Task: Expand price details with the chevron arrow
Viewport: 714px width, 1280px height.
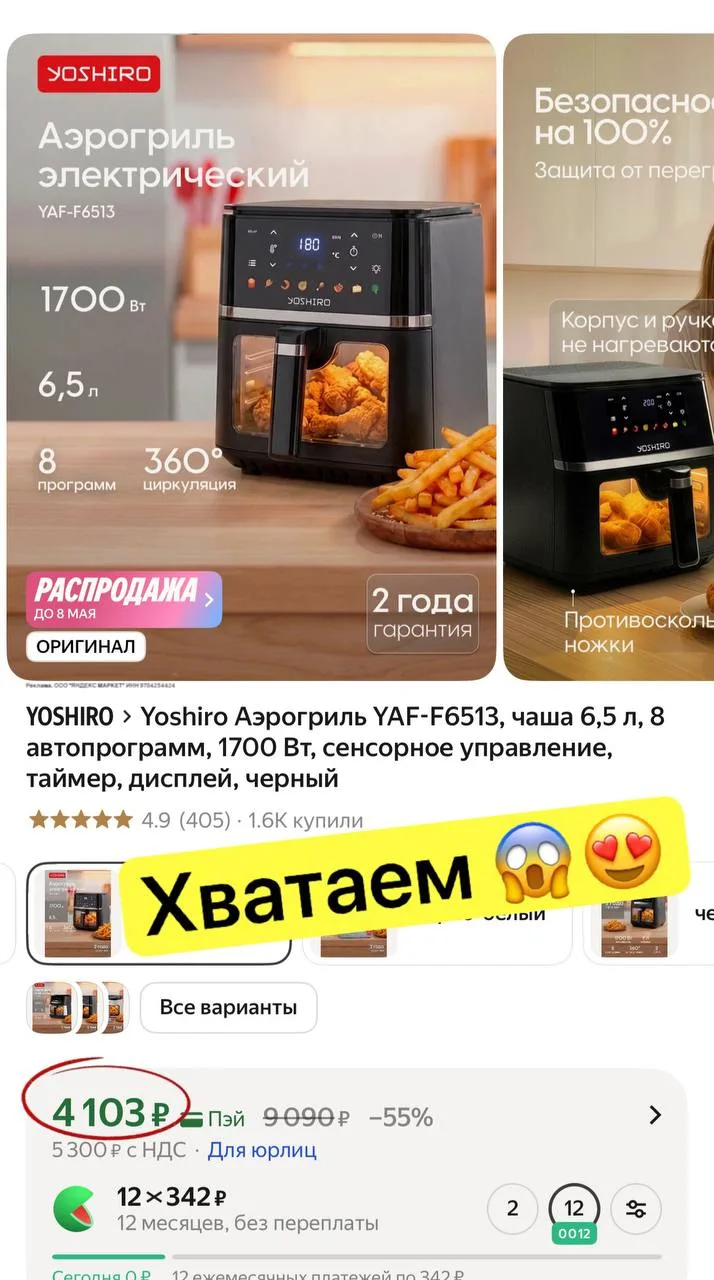Action: 655,1115
